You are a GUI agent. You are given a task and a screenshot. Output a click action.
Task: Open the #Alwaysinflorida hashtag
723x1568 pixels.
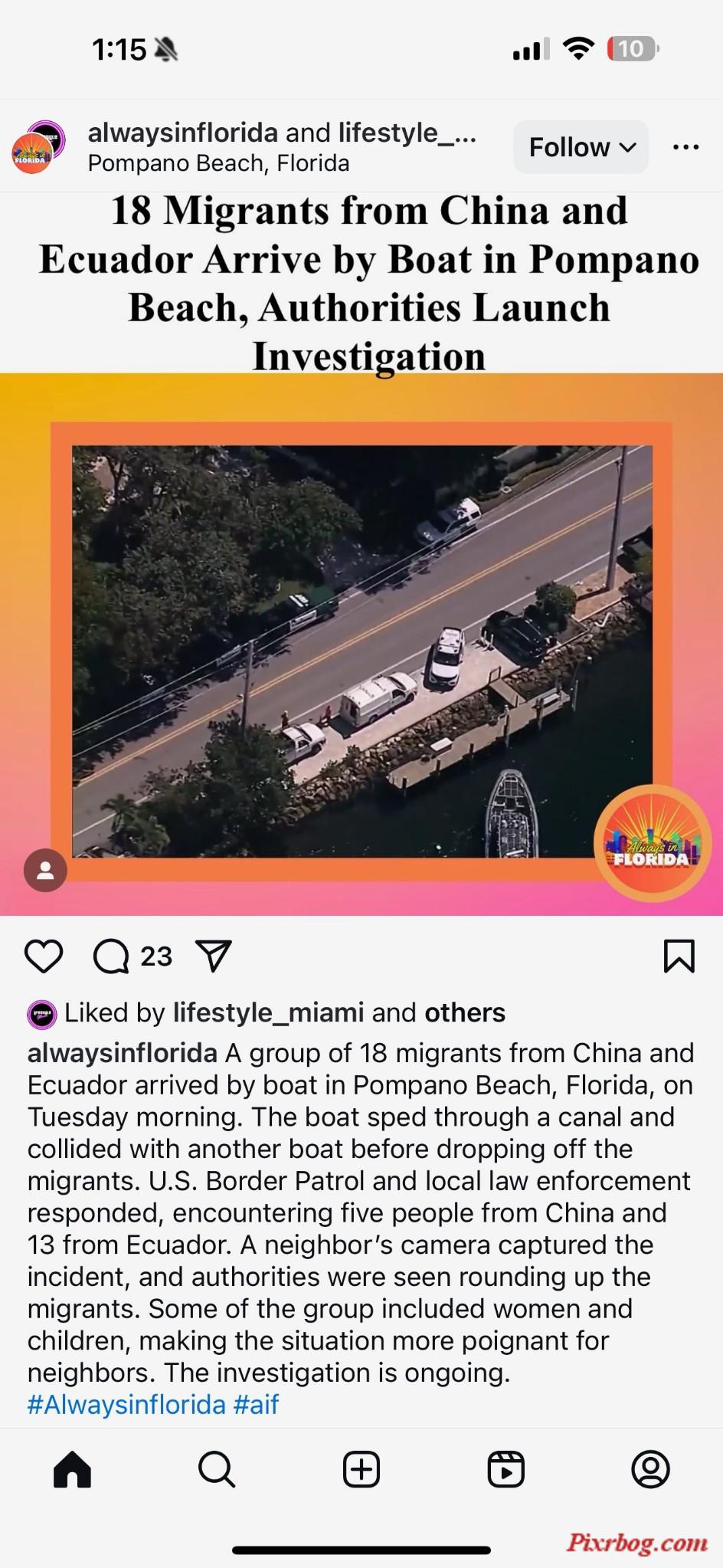coord(126,1405)
